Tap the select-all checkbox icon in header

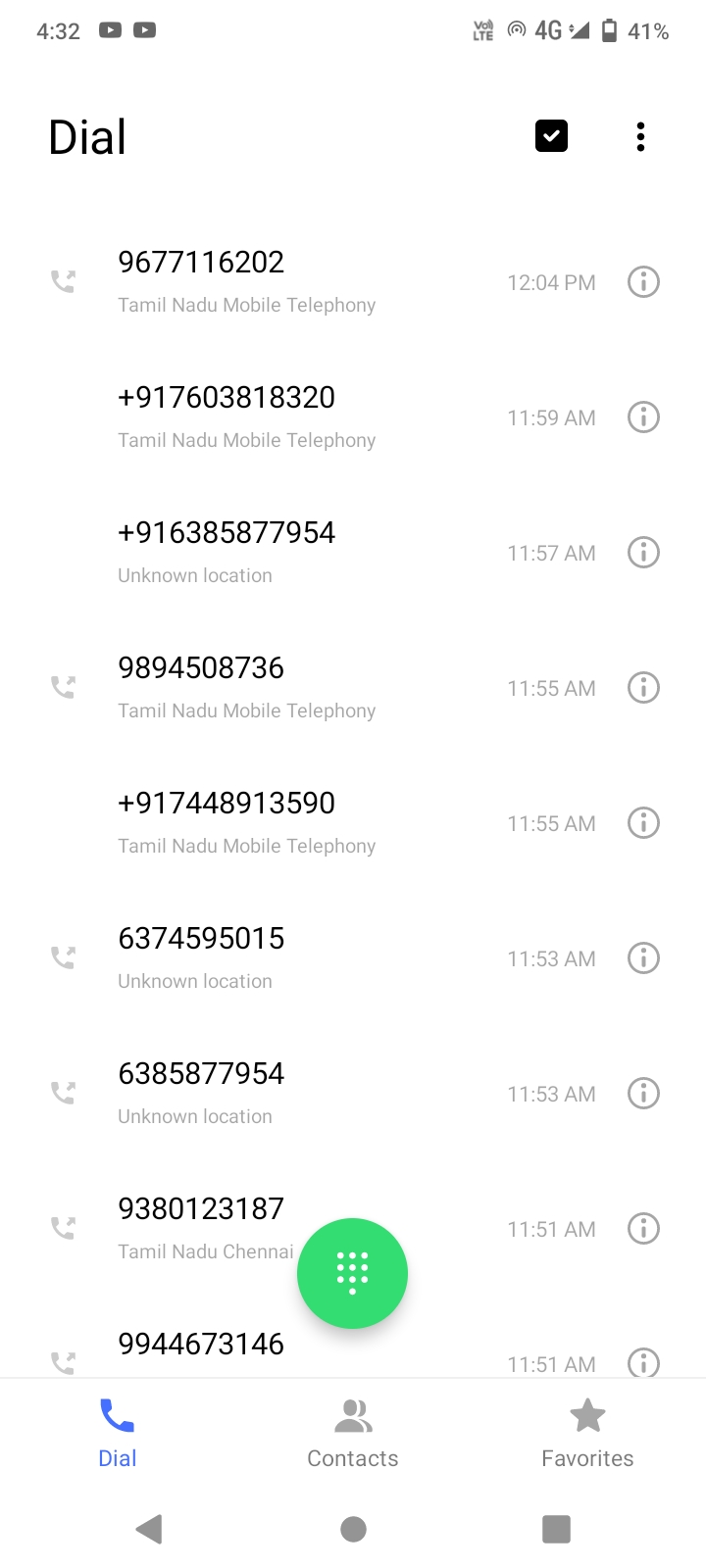551,136
